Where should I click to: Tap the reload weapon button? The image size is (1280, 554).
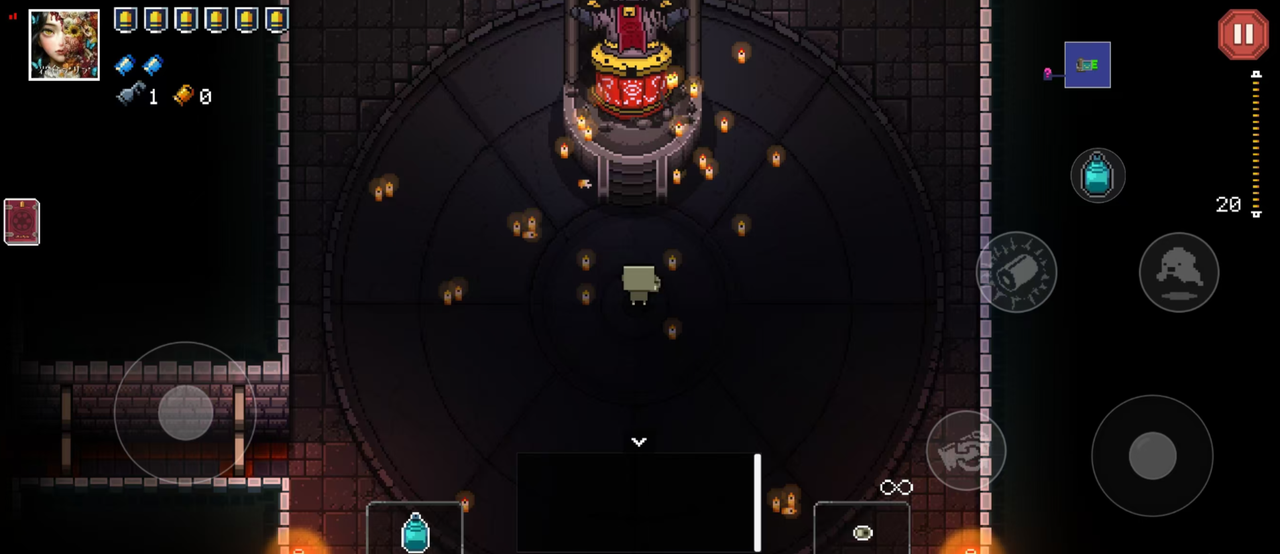[x=965, y=449]
